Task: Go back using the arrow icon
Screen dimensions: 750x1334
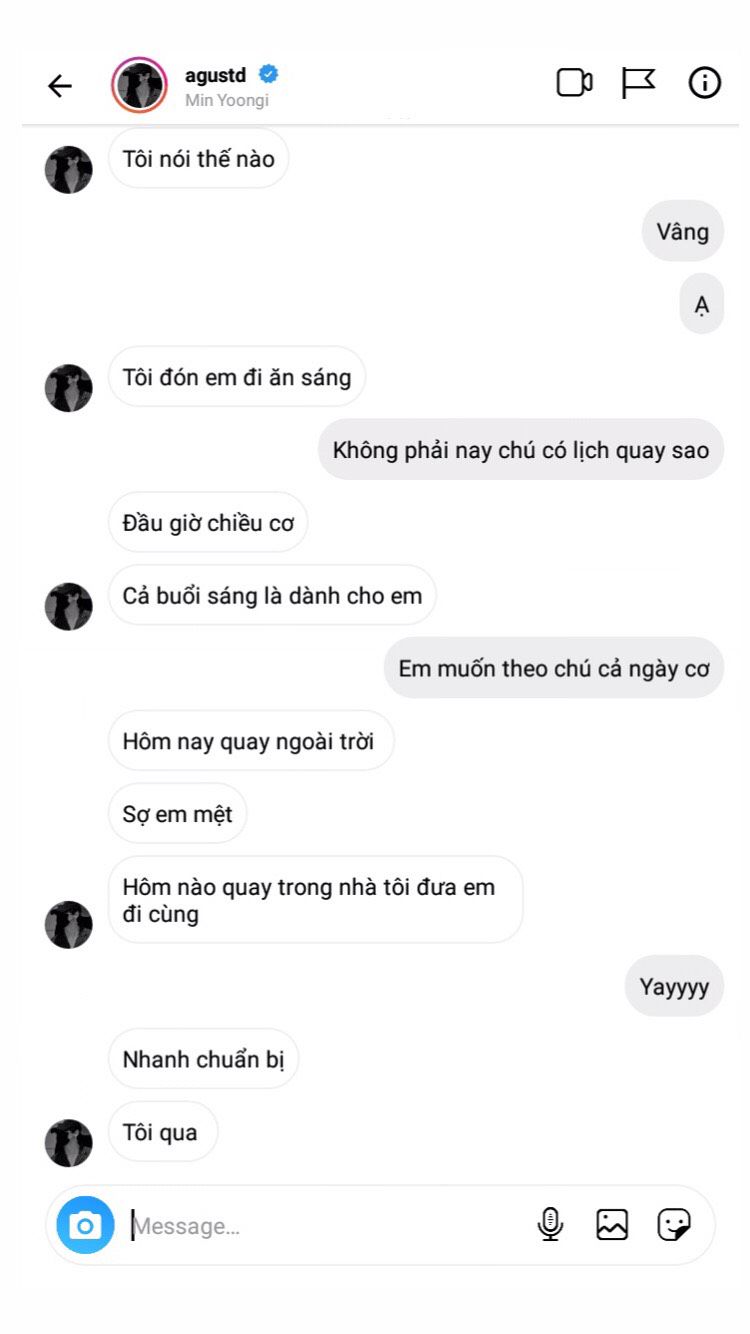Action: click(x=60, y=87)
